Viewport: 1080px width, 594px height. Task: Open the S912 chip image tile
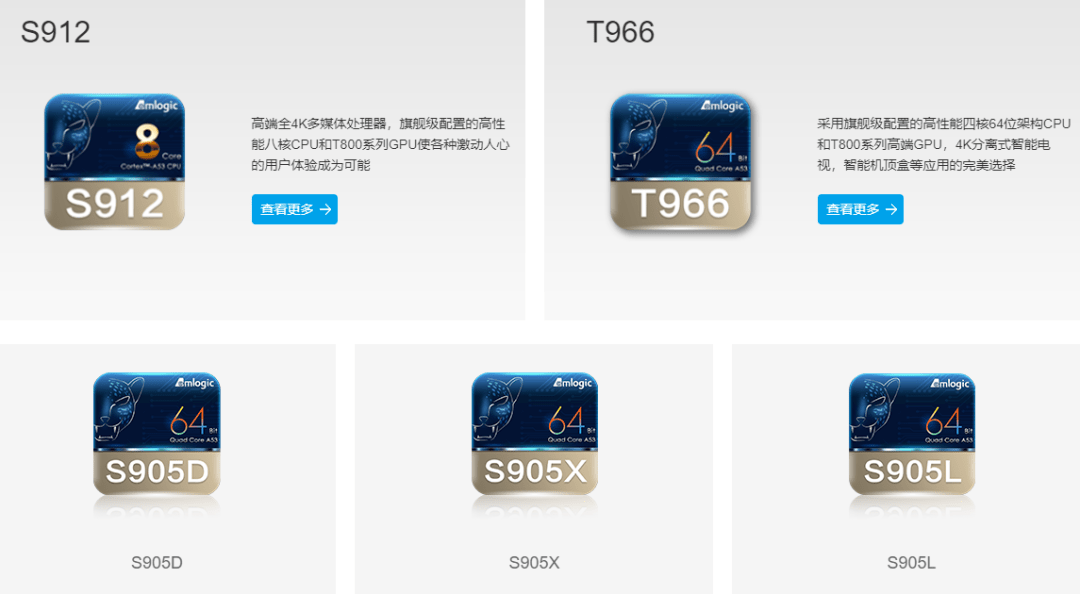[114, 162]
